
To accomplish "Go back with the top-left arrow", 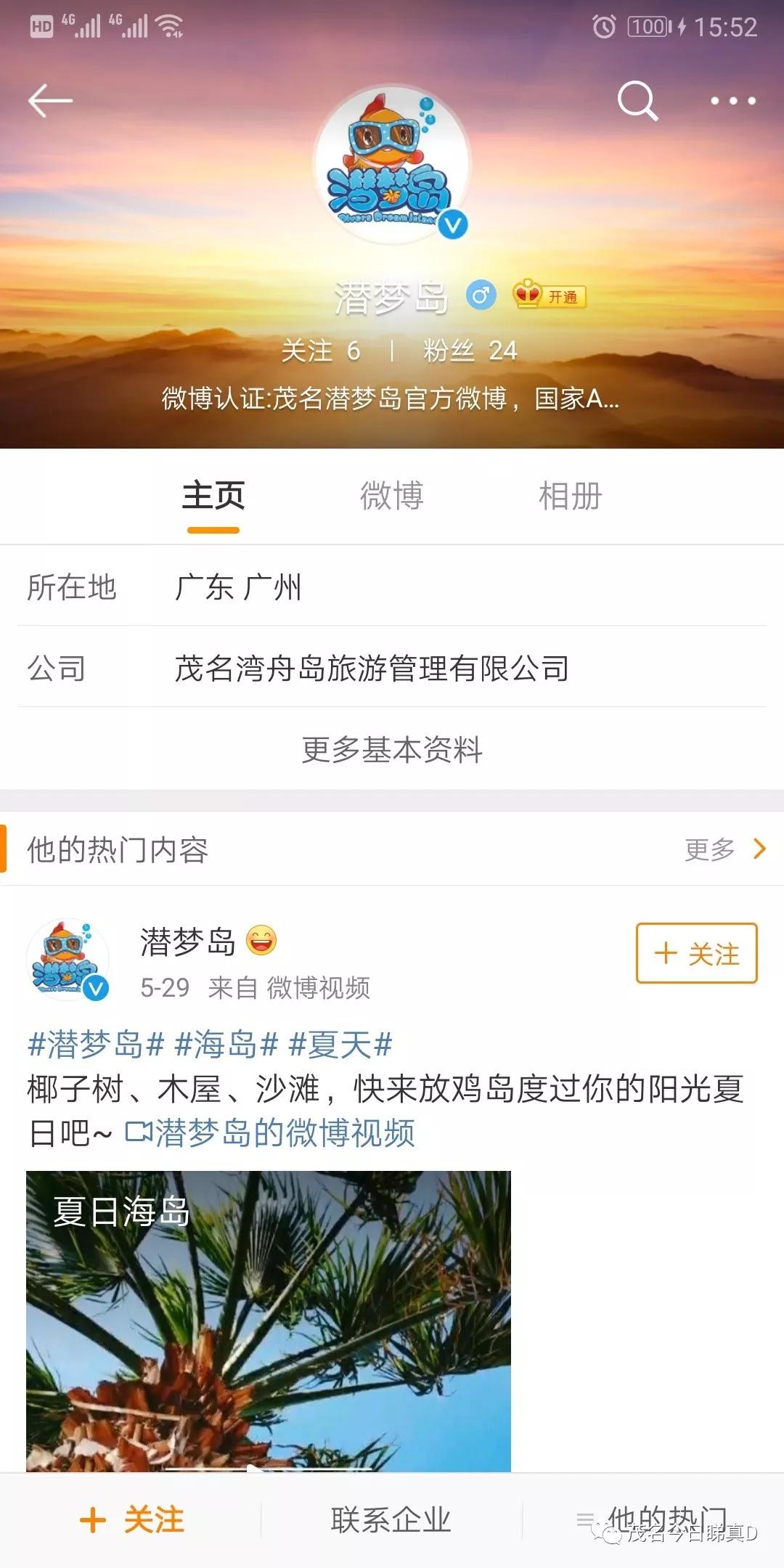I will click(x=50, y=100).
